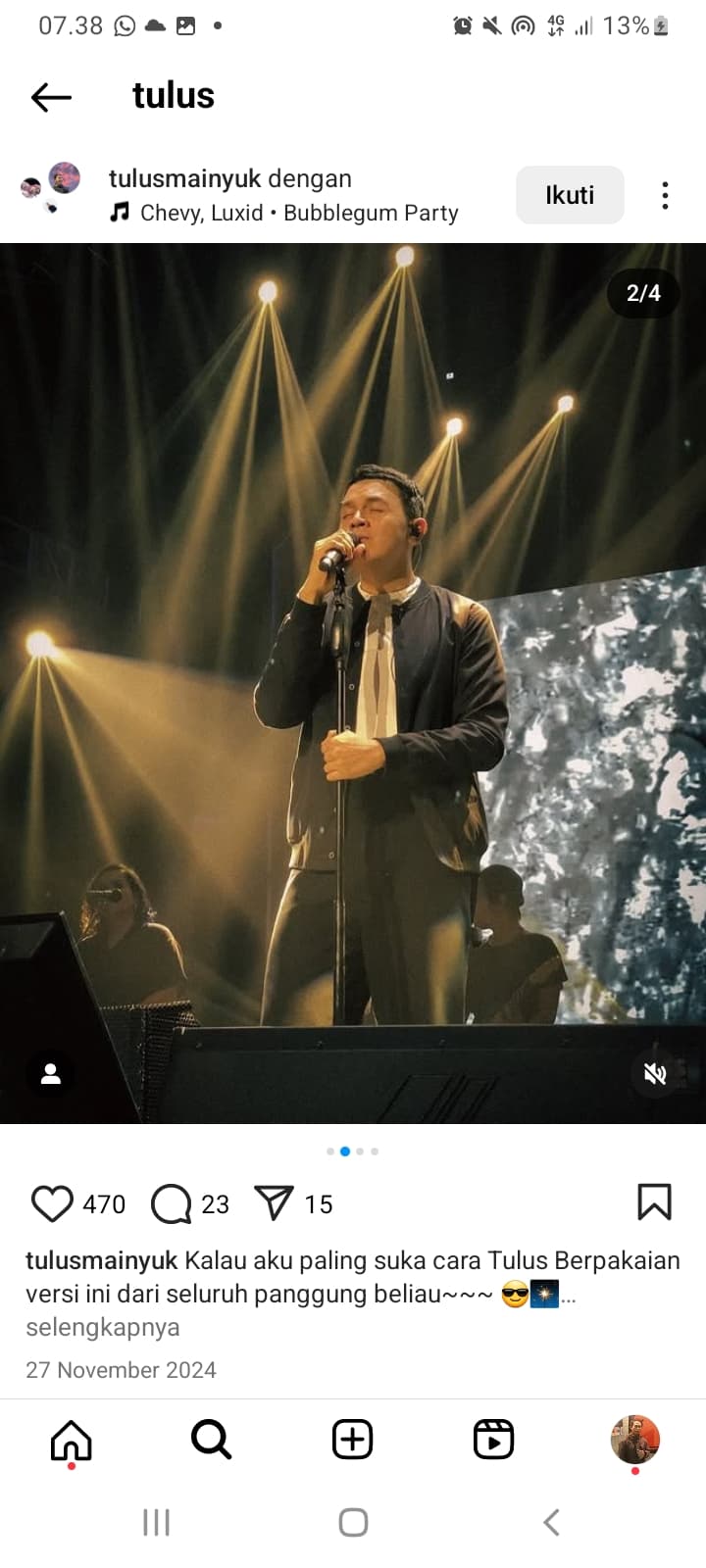The height and width of the screenshot is (1568, 706).
Task: Navigate back with the arrow in the header
Action: pos(50,95)
